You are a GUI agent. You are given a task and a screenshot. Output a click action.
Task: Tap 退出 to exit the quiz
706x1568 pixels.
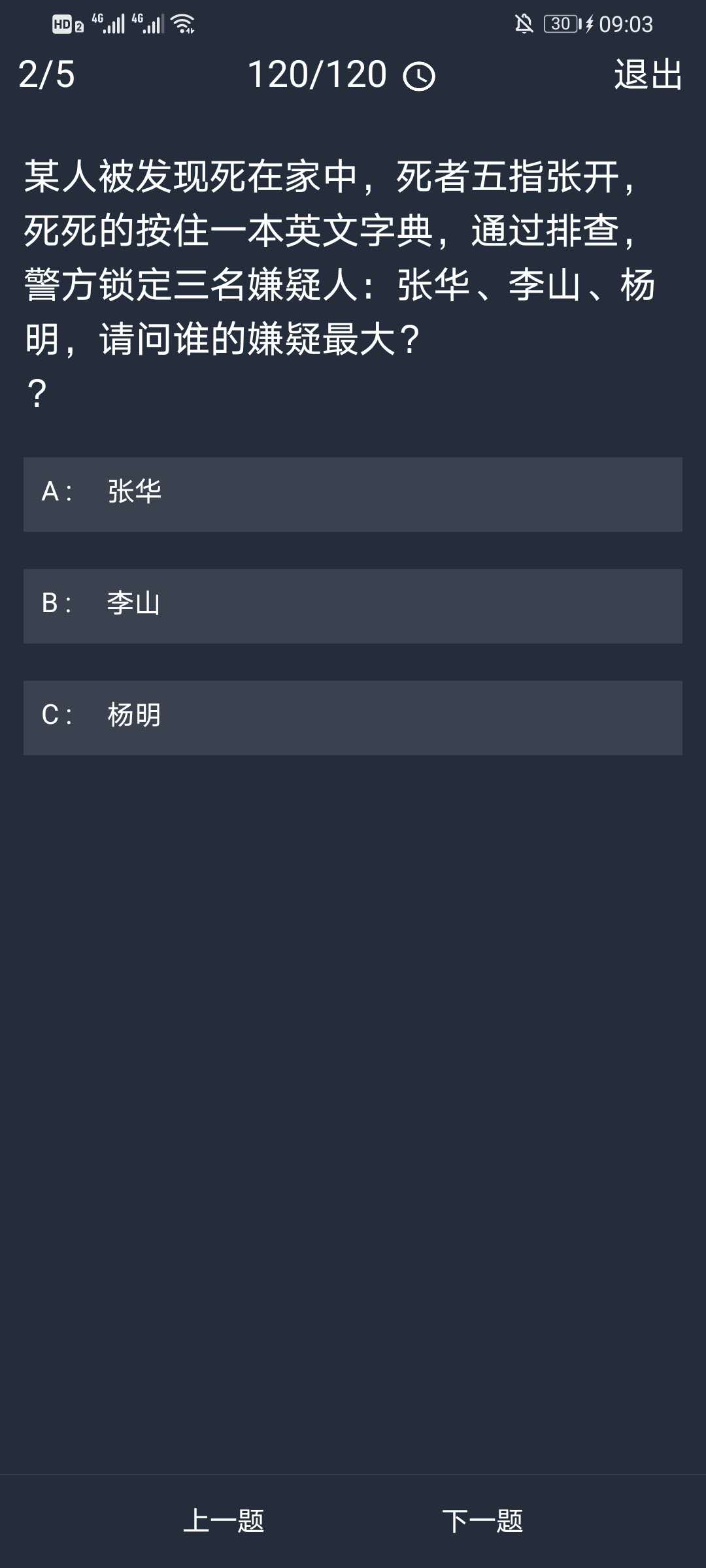coord(648,74)
